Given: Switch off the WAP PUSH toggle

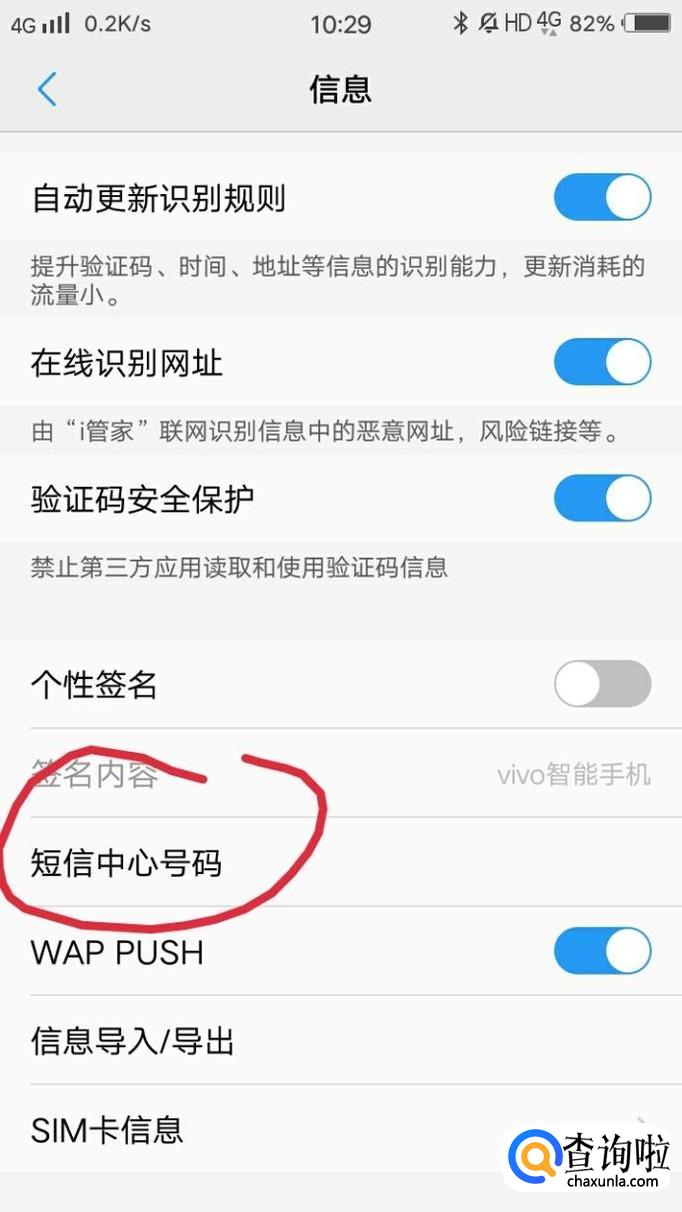Looking at the screenshot, I should [602, 950].
